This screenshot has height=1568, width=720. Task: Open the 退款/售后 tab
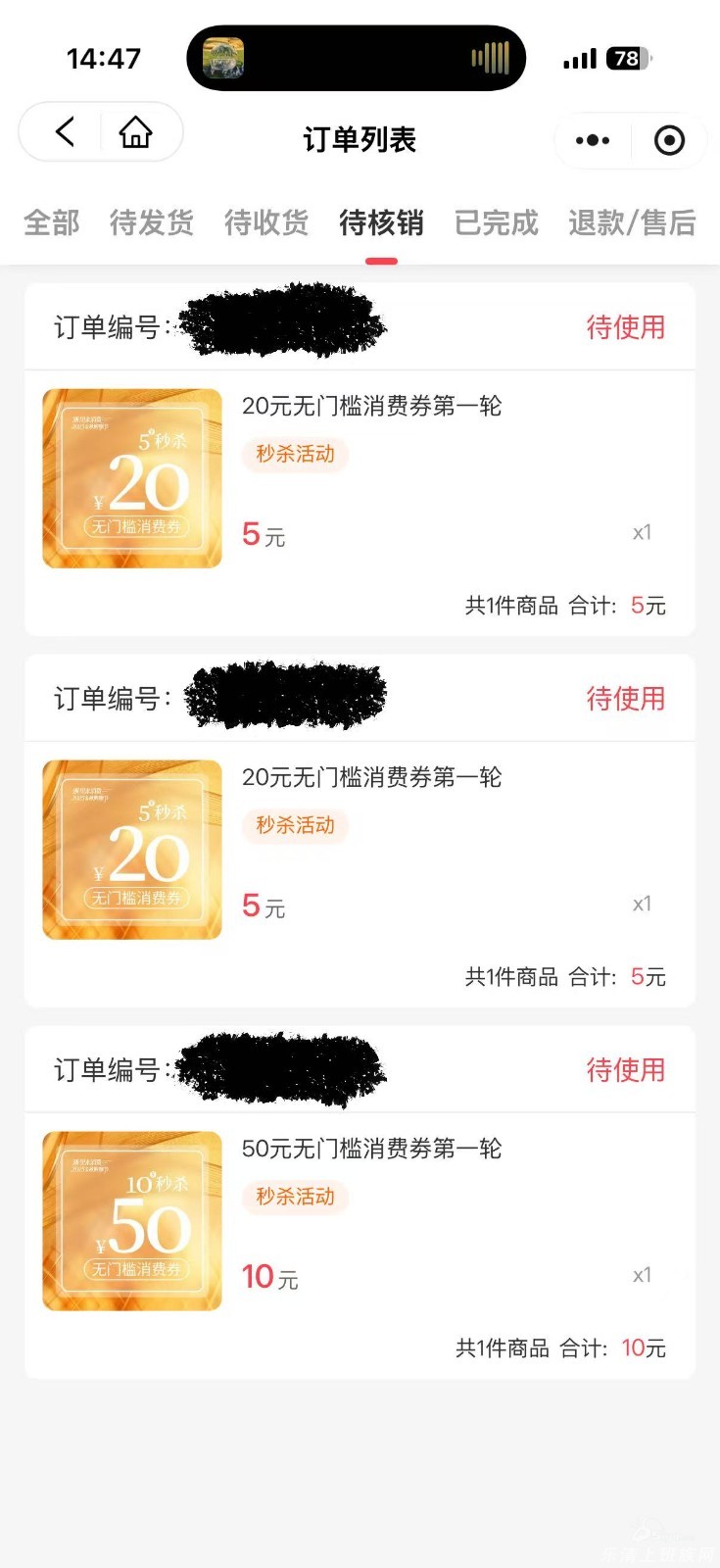[632, 223]
